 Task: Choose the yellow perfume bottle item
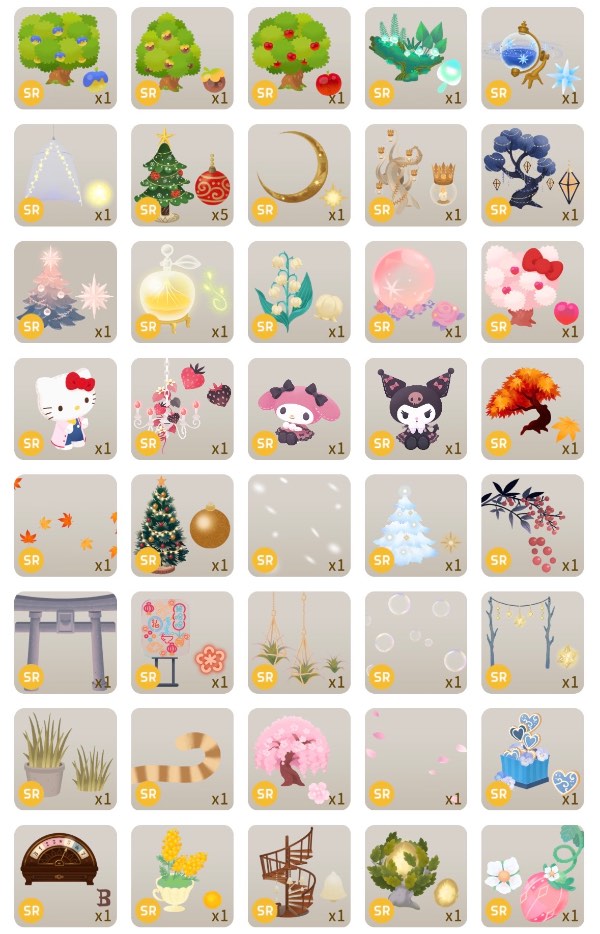(182, 291)
